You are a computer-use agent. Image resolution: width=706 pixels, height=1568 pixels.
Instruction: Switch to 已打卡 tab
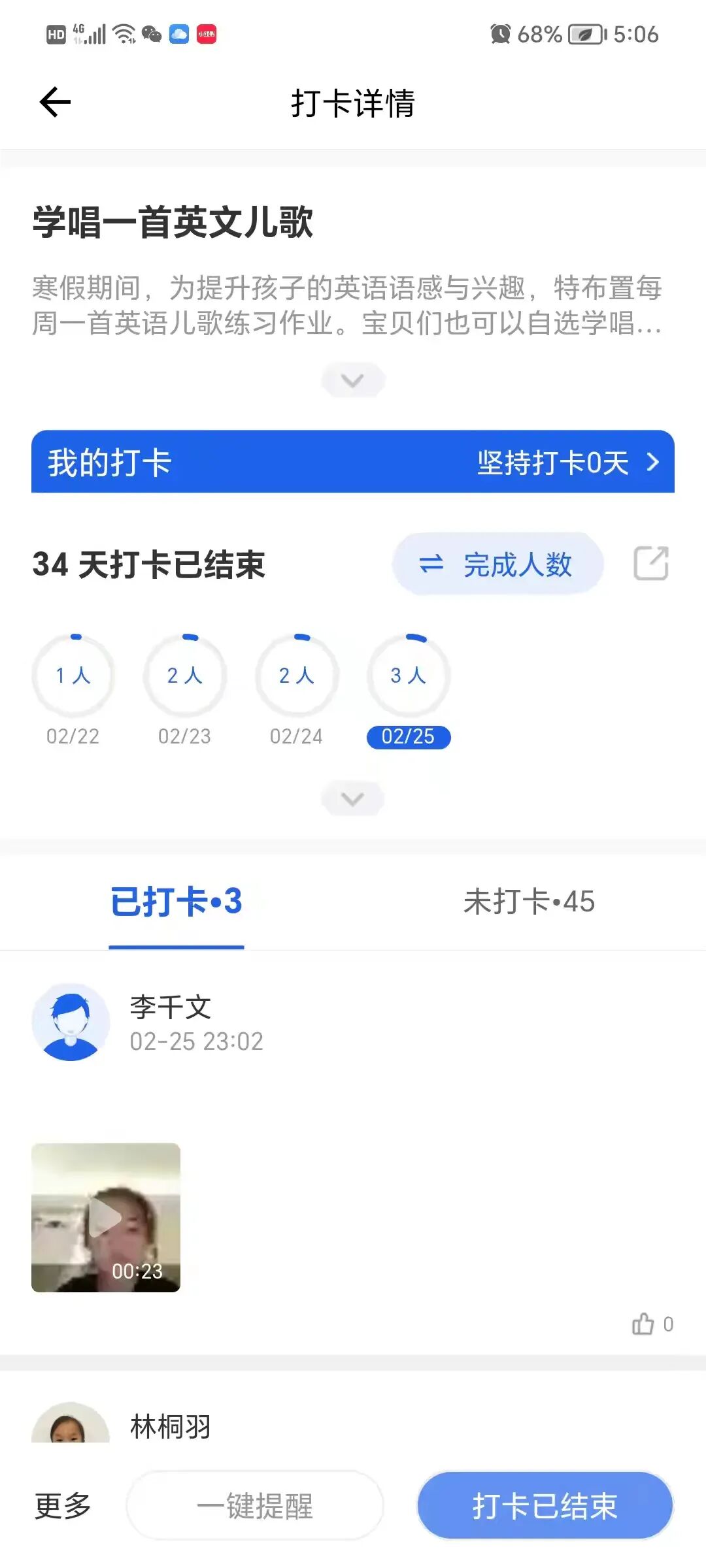point(176,902)
